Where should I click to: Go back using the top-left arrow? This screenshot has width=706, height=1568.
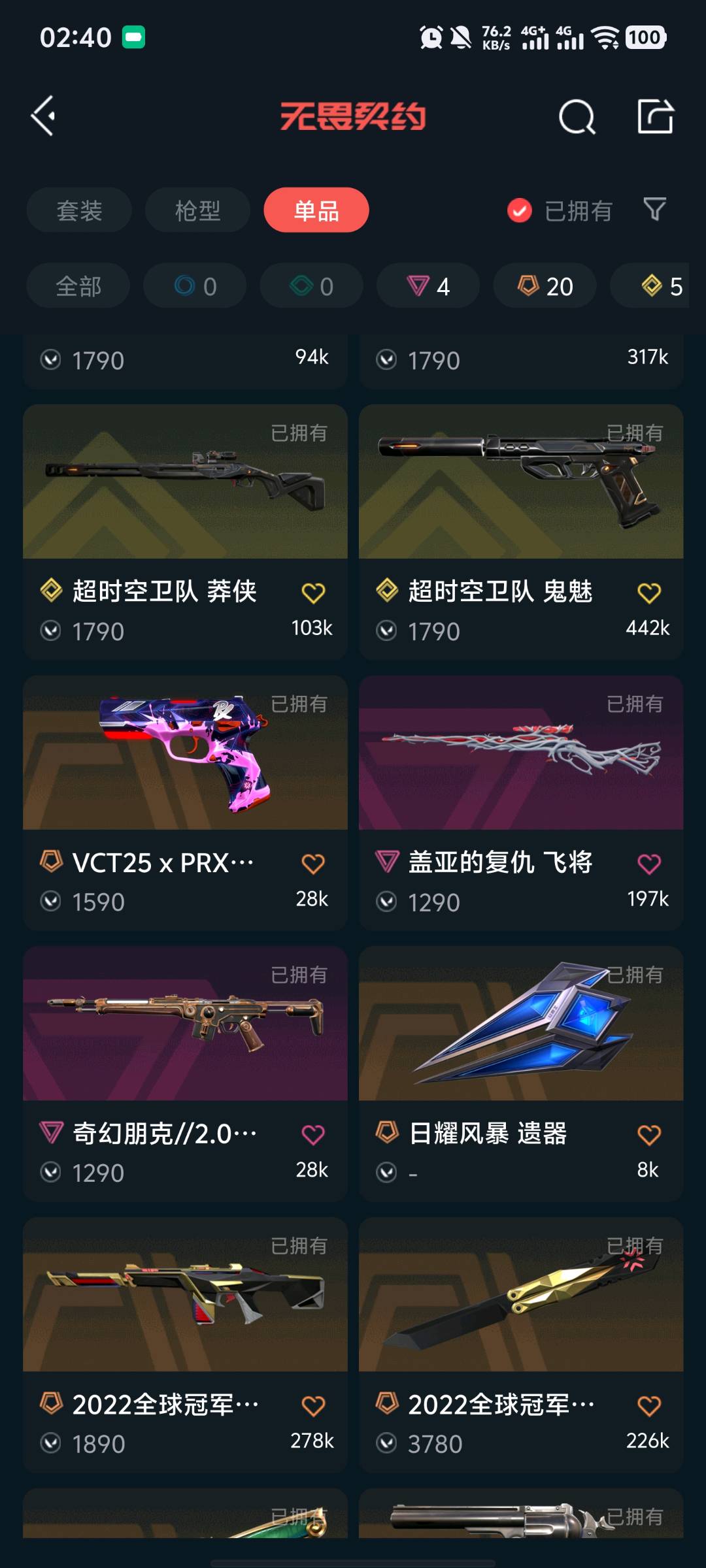coord(44,116)
